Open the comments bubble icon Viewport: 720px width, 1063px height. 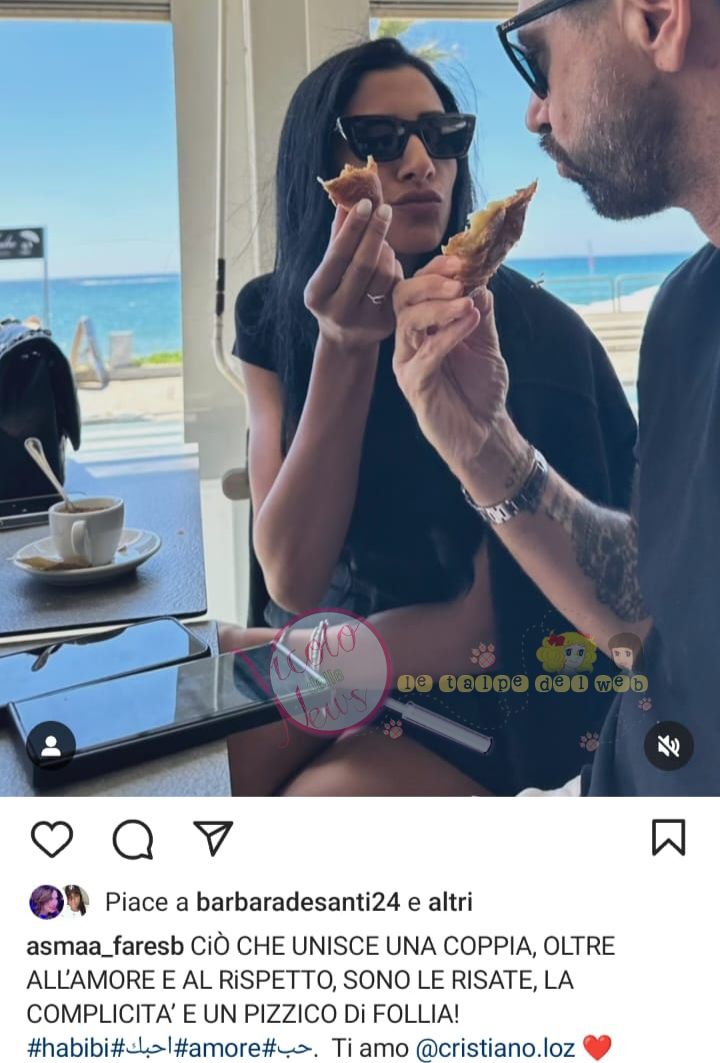point(132,839)
